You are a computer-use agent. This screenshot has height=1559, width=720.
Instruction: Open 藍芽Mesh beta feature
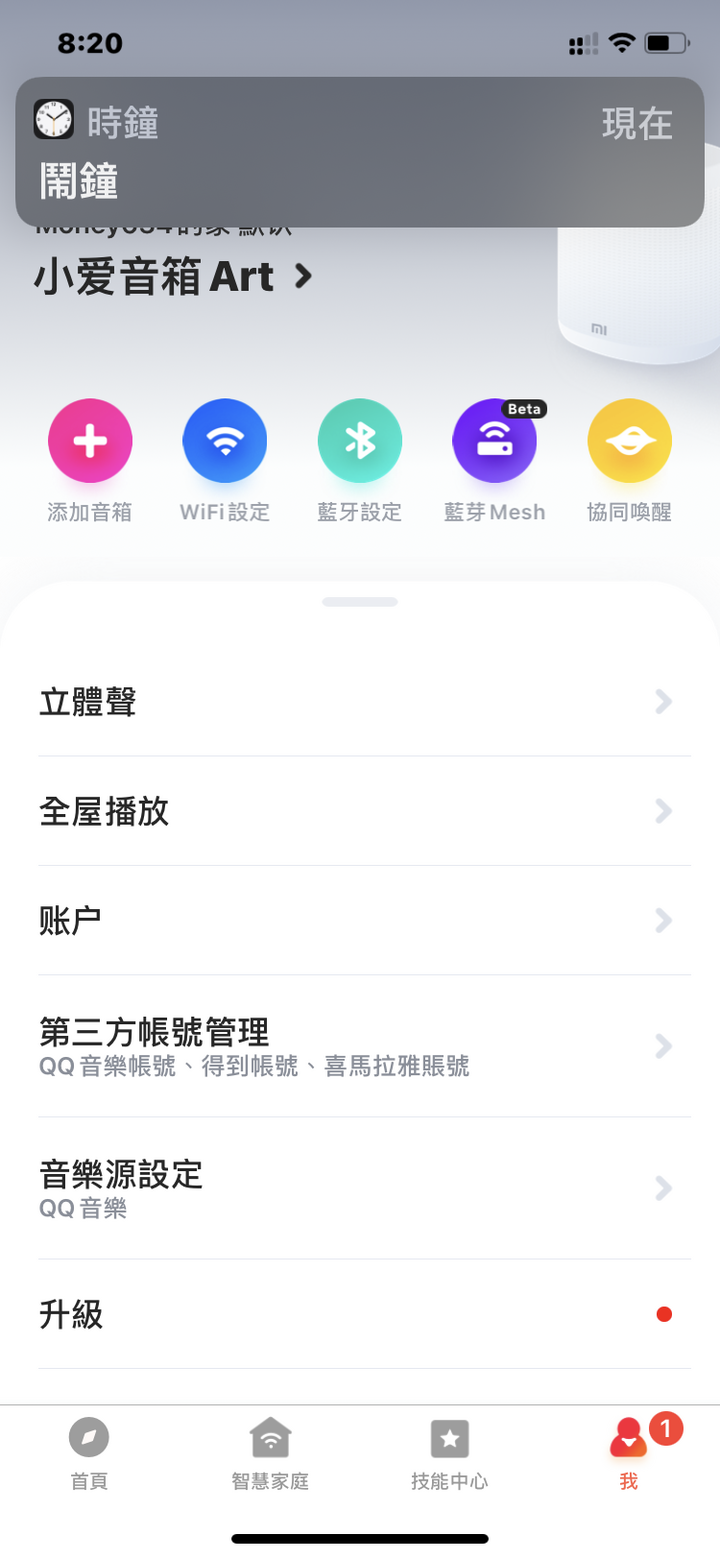[x=495, y=441]
